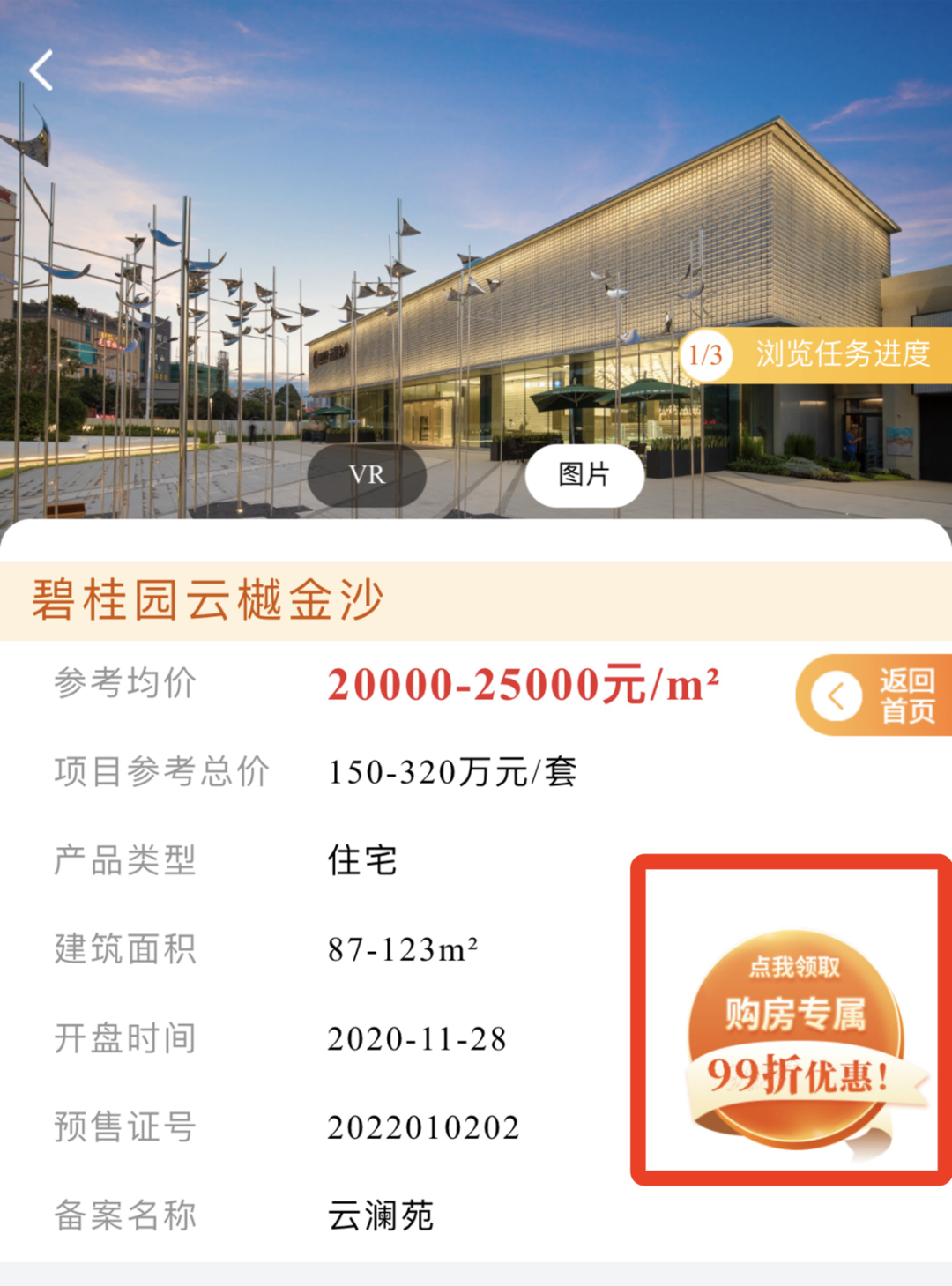
Task: Go back with the top-left arrow
Action: [x=41, y=71]
